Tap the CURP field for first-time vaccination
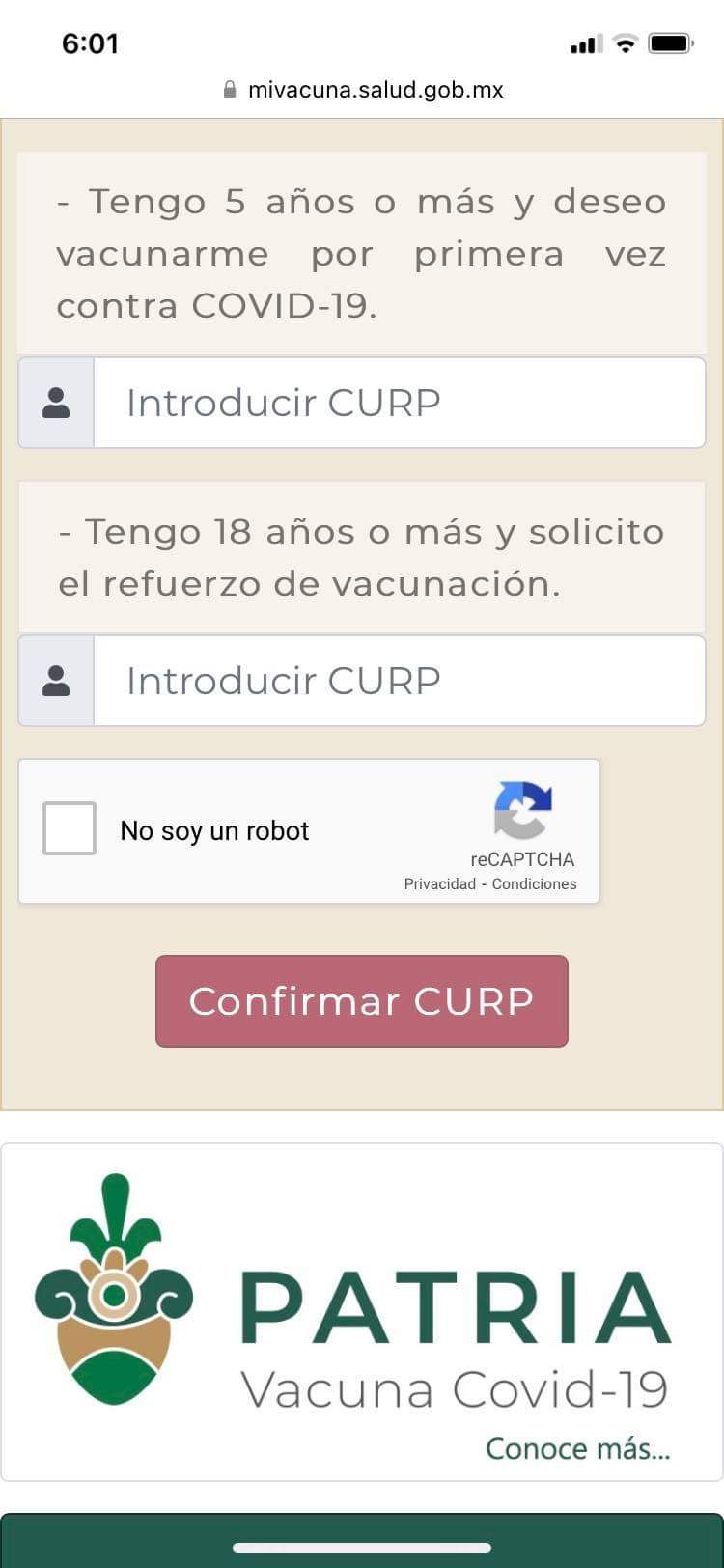724x1568 pixels. (x=399, y=403)
